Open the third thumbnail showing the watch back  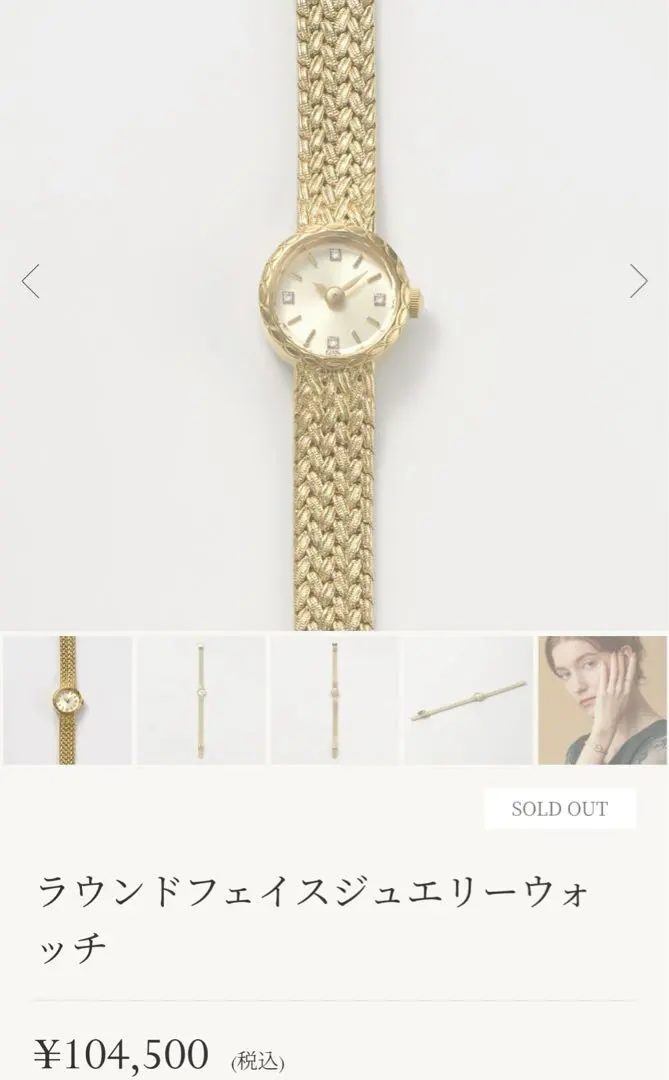(335, 700)
